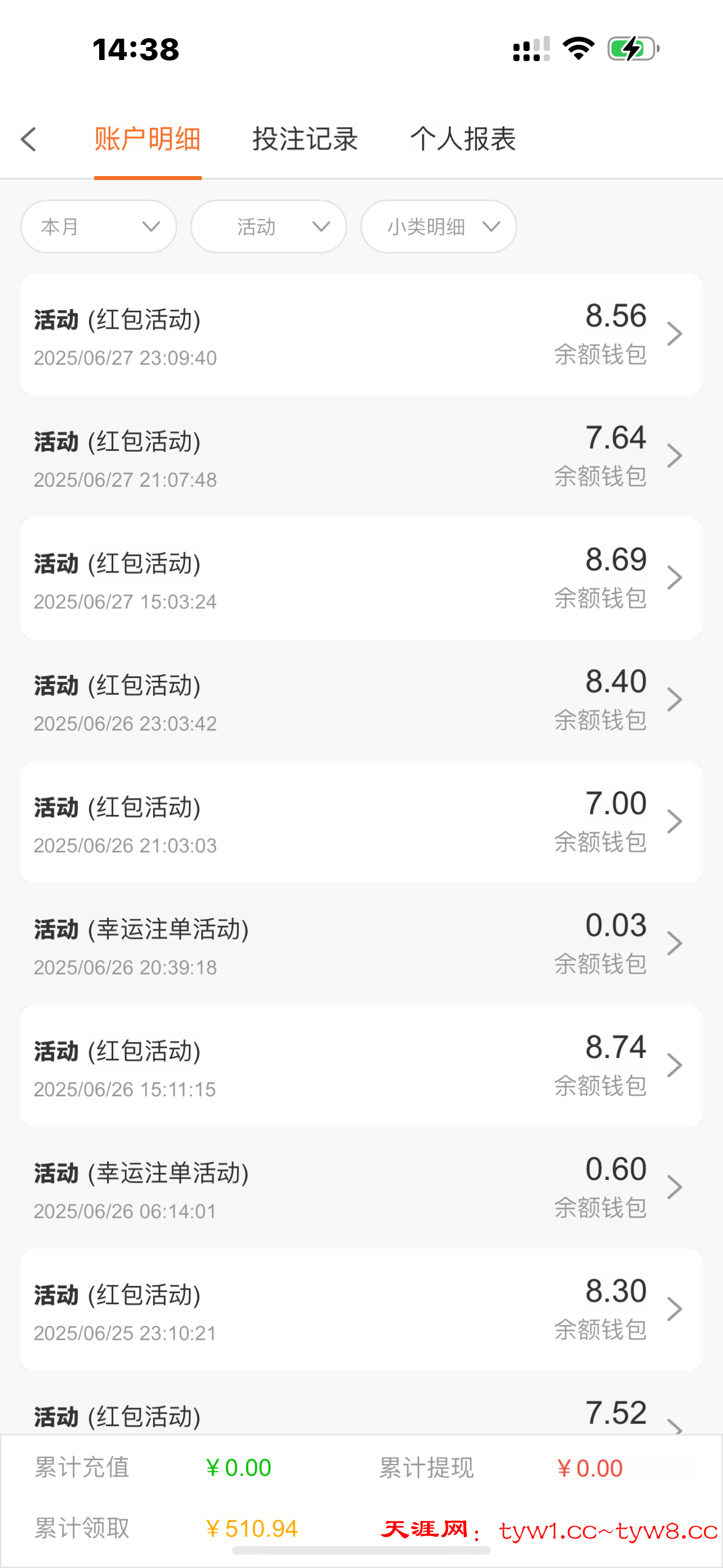The image size is (723, 1568).
Task: Open the 8.30 红包活动 record
Action: click(x=361, y=1309)
